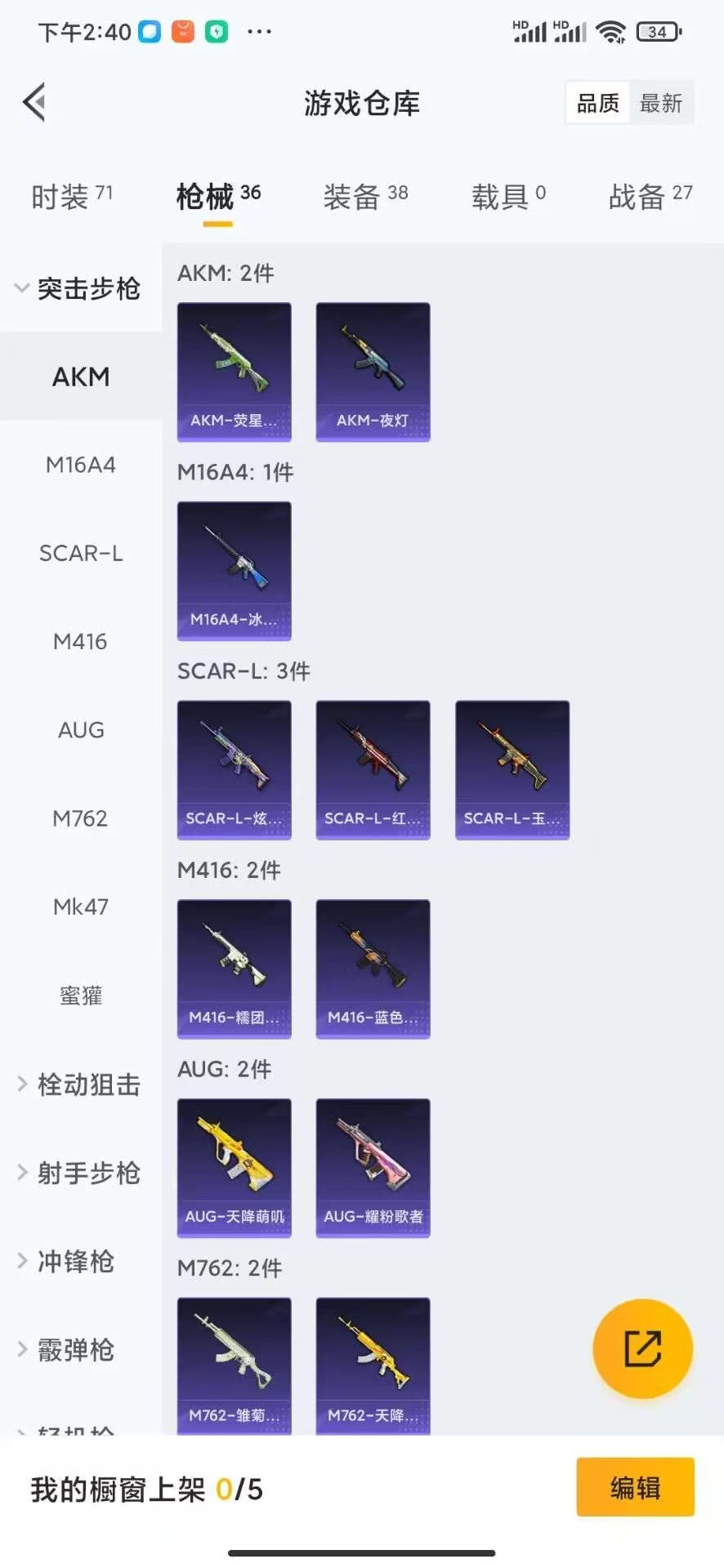
Task: Select SCAR-L in the sidebar
Action: coord(80,553)
